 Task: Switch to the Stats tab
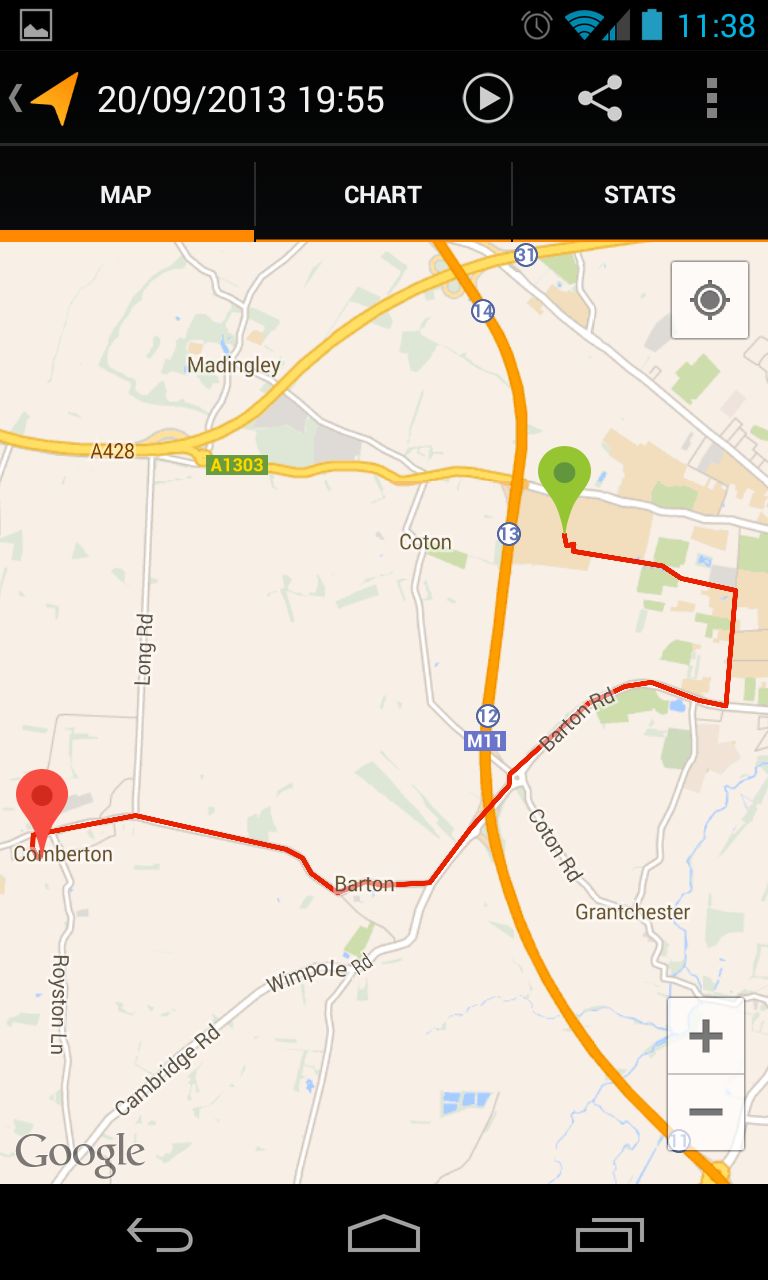[x=640, y=195]
